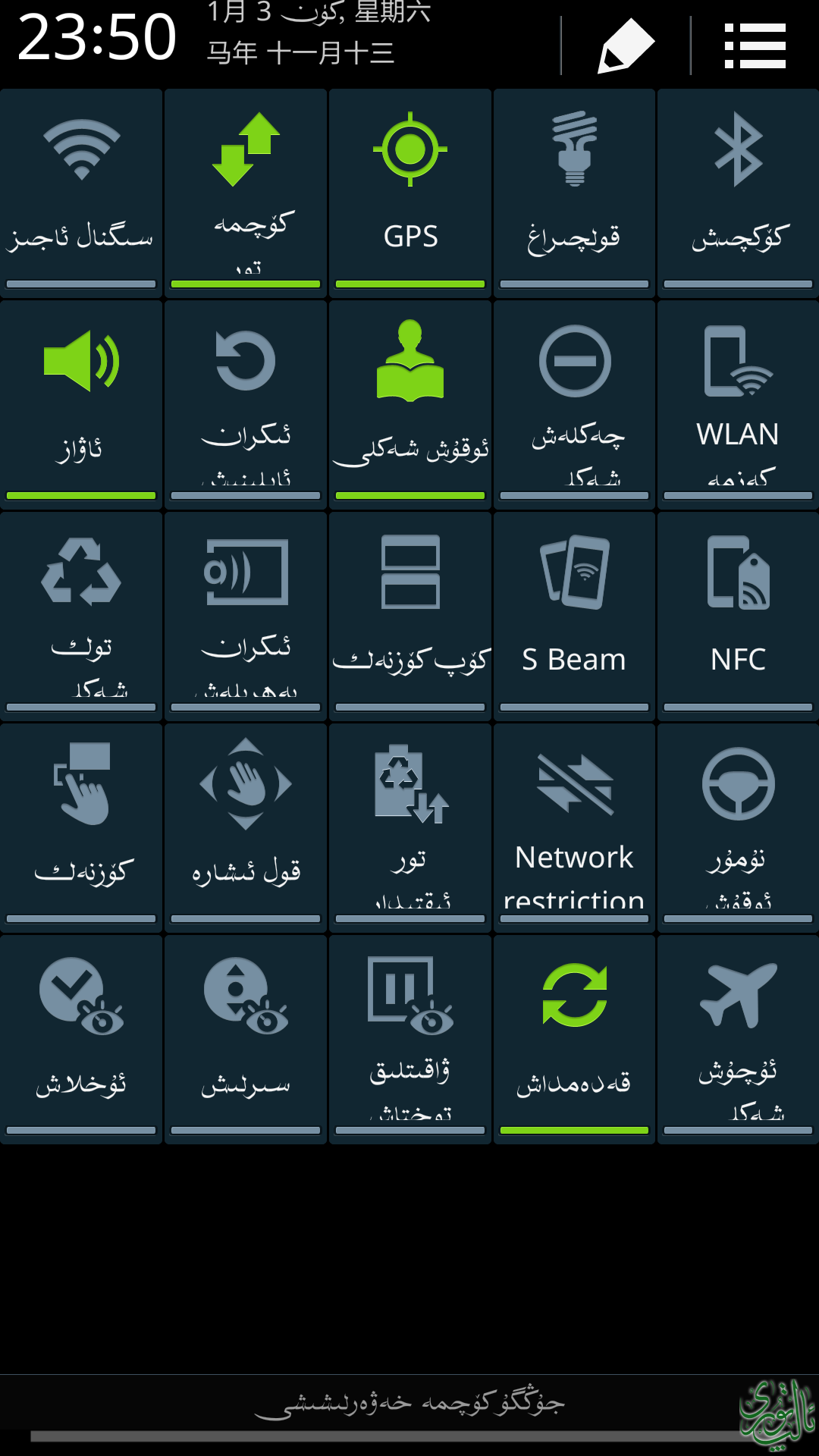Enable the blocking mode tile
Image resolution: width=819 pixels, height=1456 pixels.
tap(574, 402)
